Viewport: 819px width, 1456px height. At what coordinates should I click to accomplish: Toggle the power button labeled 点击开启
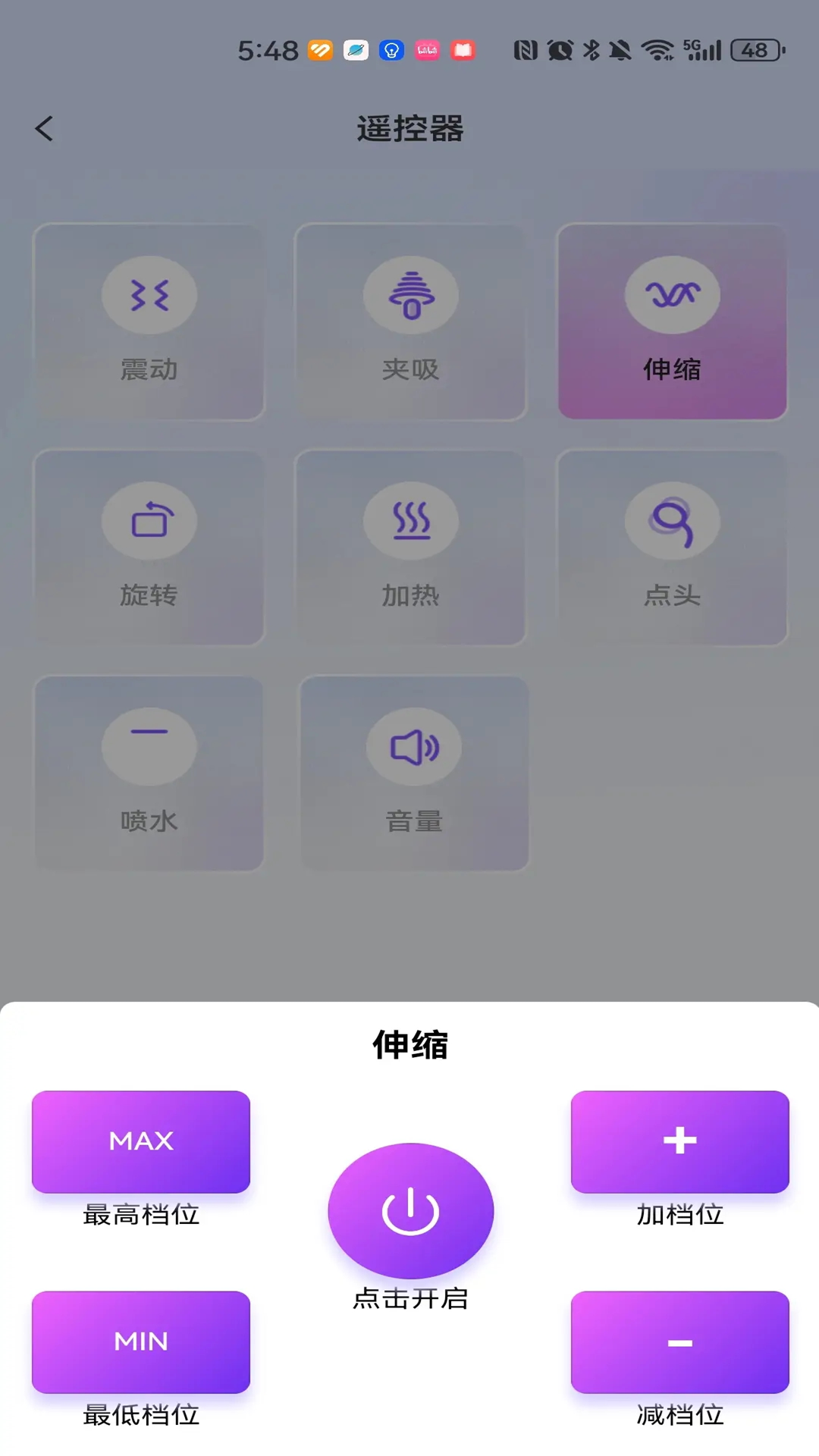(409, 1210)
